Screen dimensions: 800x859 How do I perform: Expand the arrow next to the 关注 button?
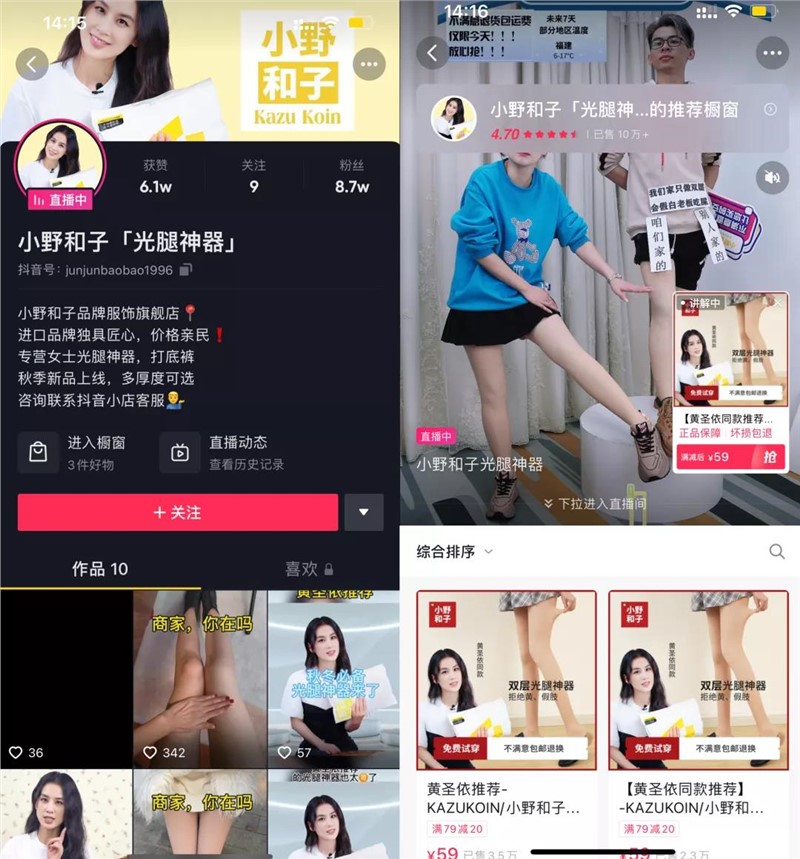(363, 512)
